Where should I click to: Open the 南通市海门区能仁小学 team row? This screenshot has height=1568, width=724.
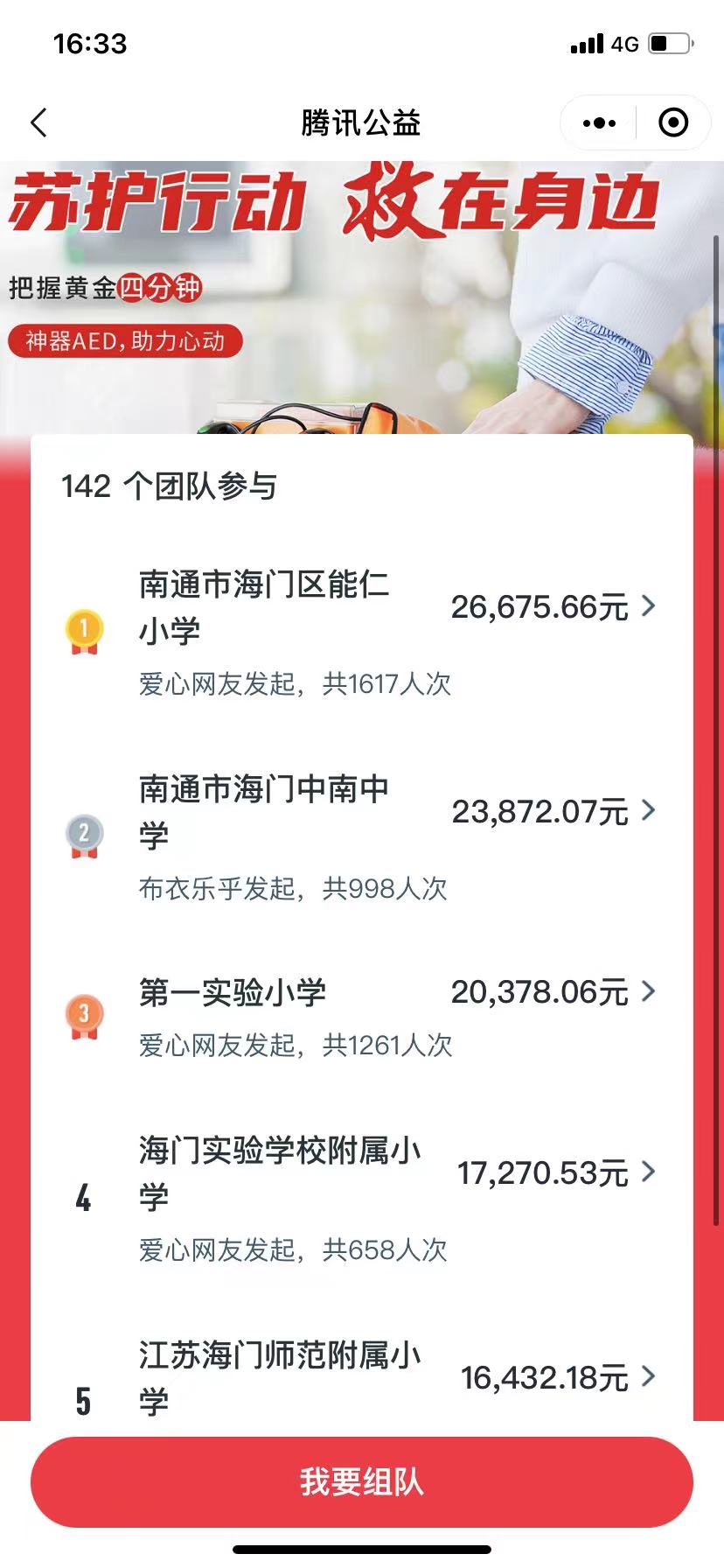click(362, 631)
